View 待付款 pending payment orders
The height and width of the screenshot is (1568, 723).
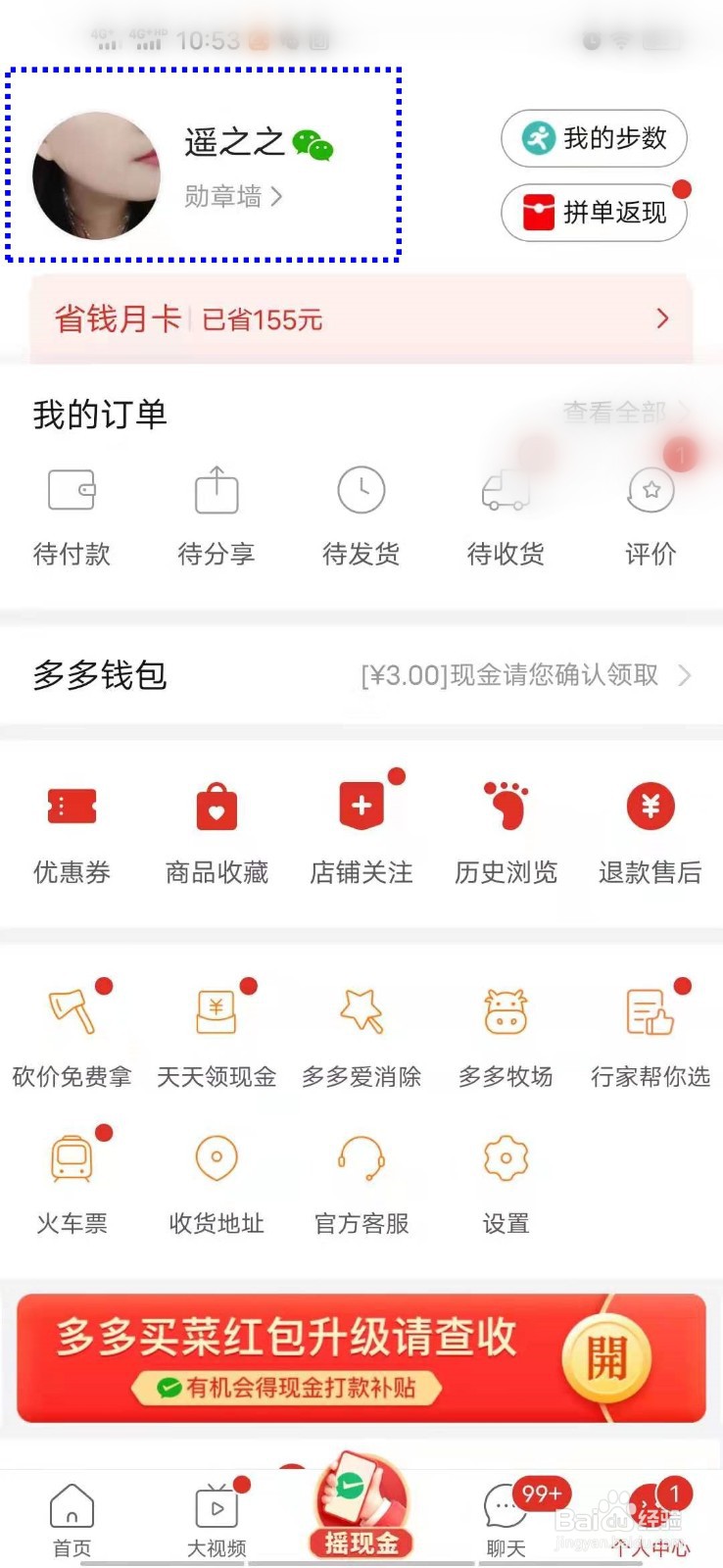tap(72, 514)
